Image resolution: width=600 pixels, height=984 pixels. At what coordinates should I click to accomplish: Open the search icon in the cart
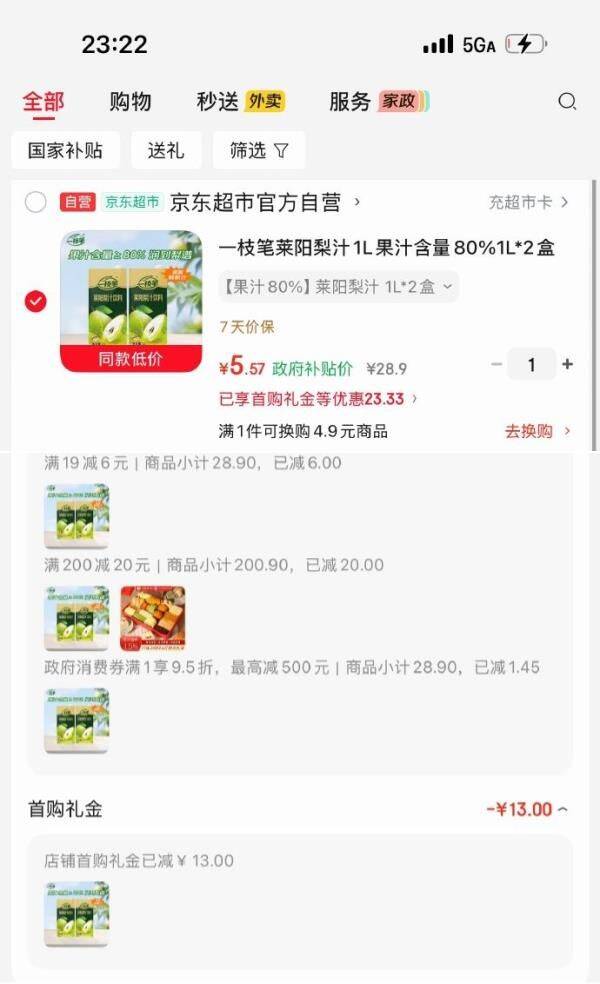point(567,101)
